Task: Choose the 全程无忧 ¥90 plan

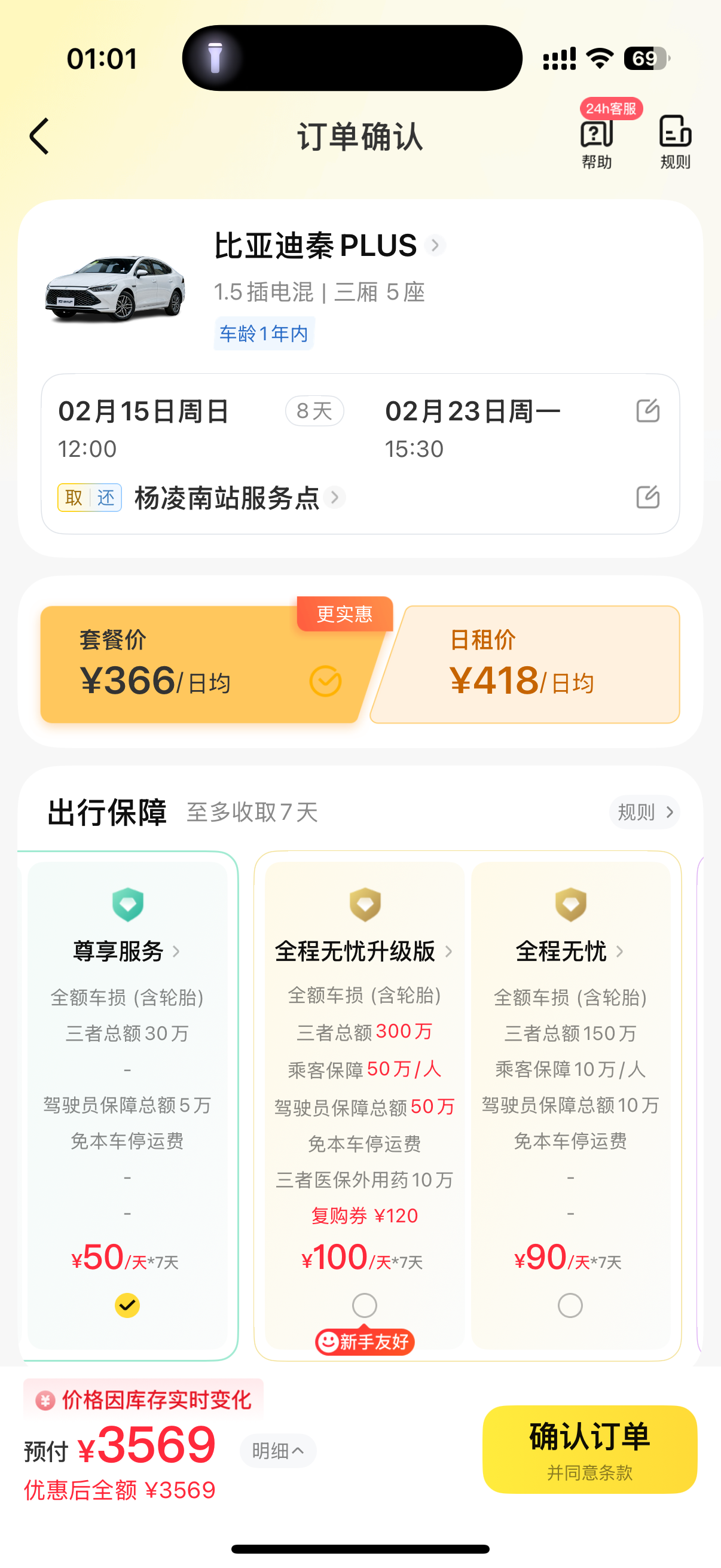Action: (x=570, y=1305)
